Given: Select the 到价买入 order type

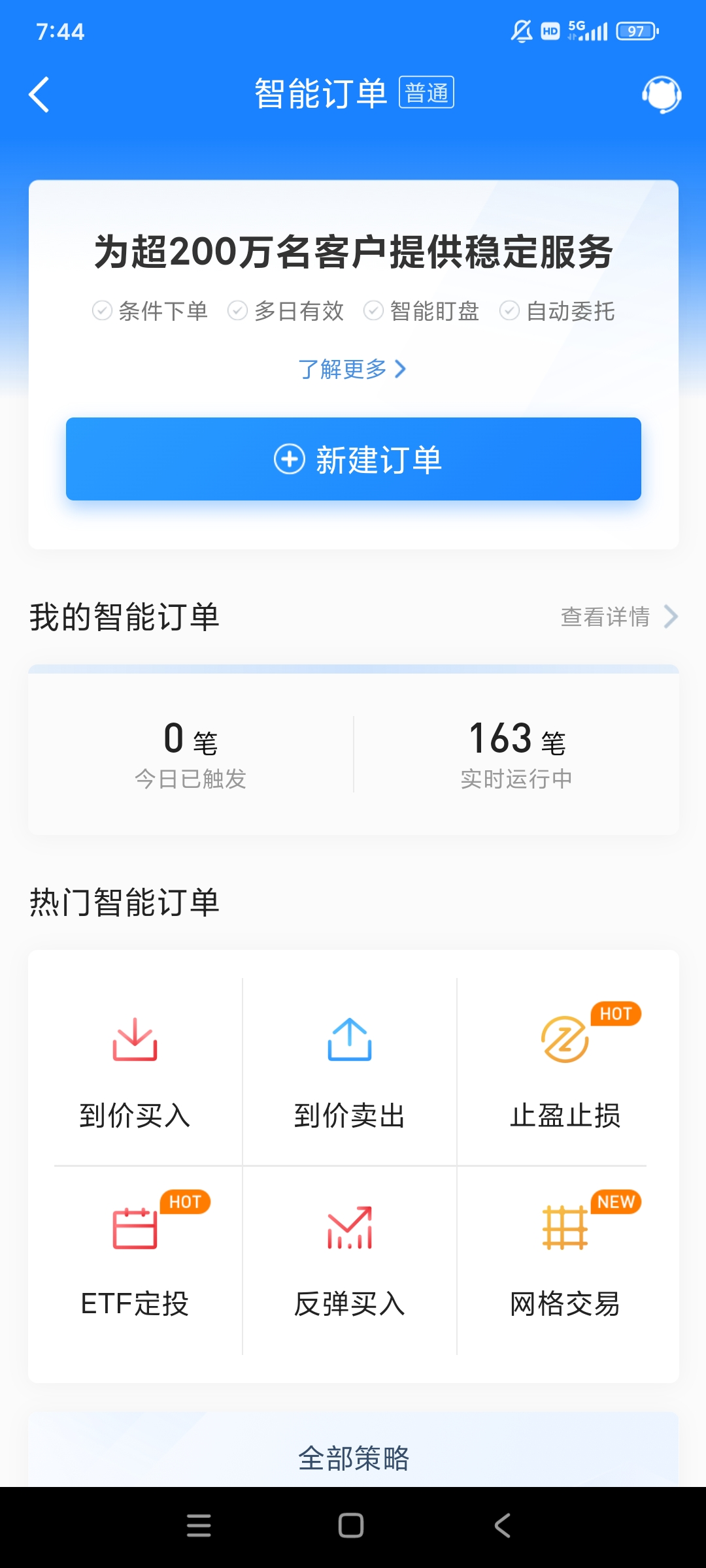Looking at the screenshot, I should (x=135, y=1071).
